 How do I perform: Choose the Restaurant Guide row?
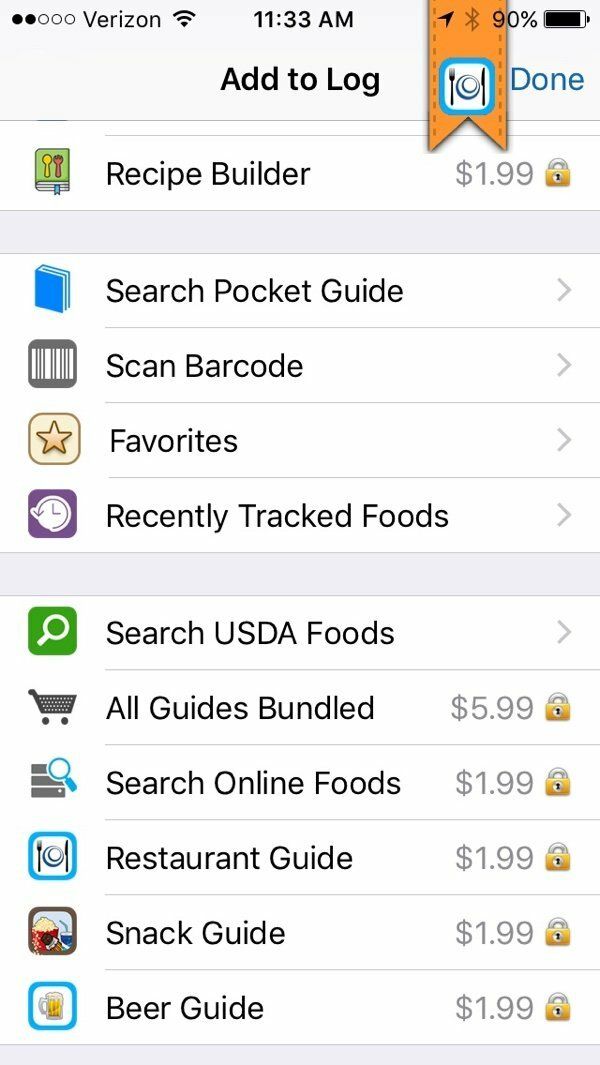point(300,857)
